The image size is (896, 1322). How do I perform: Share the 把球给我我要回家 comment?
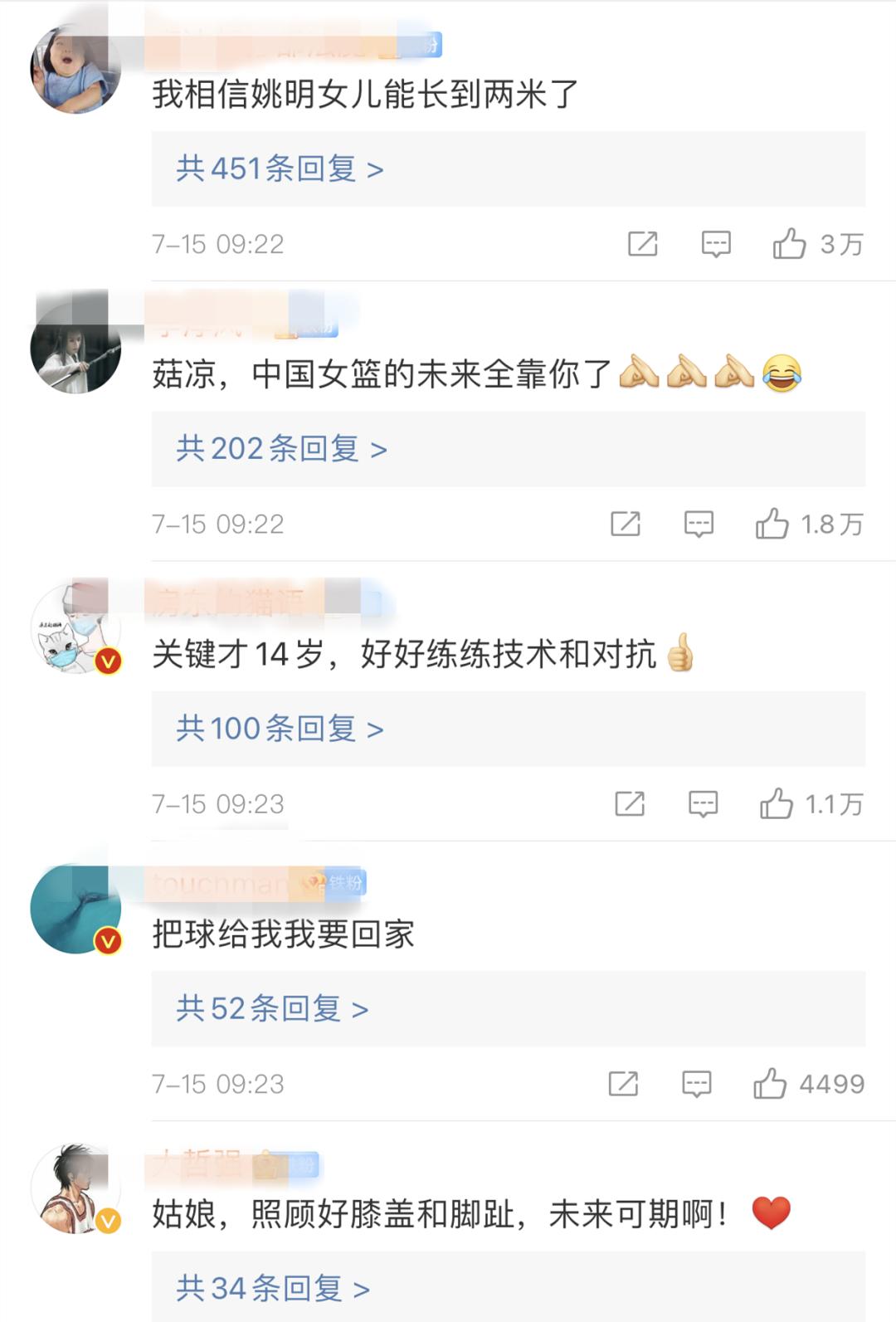[x=623, y=1083]
